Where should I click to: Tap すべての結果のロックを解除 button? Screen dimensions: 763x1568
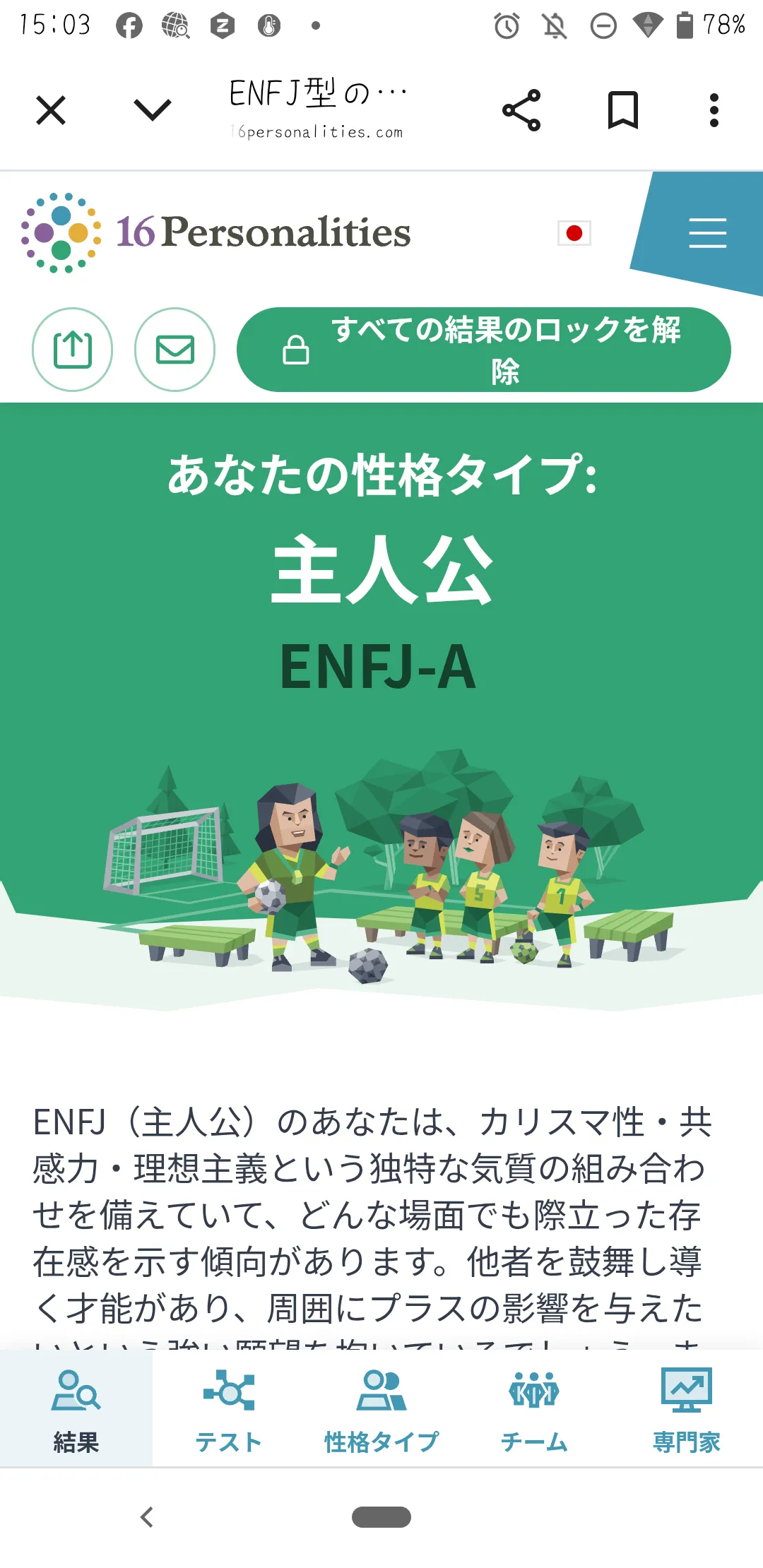[x=484, y=350]
